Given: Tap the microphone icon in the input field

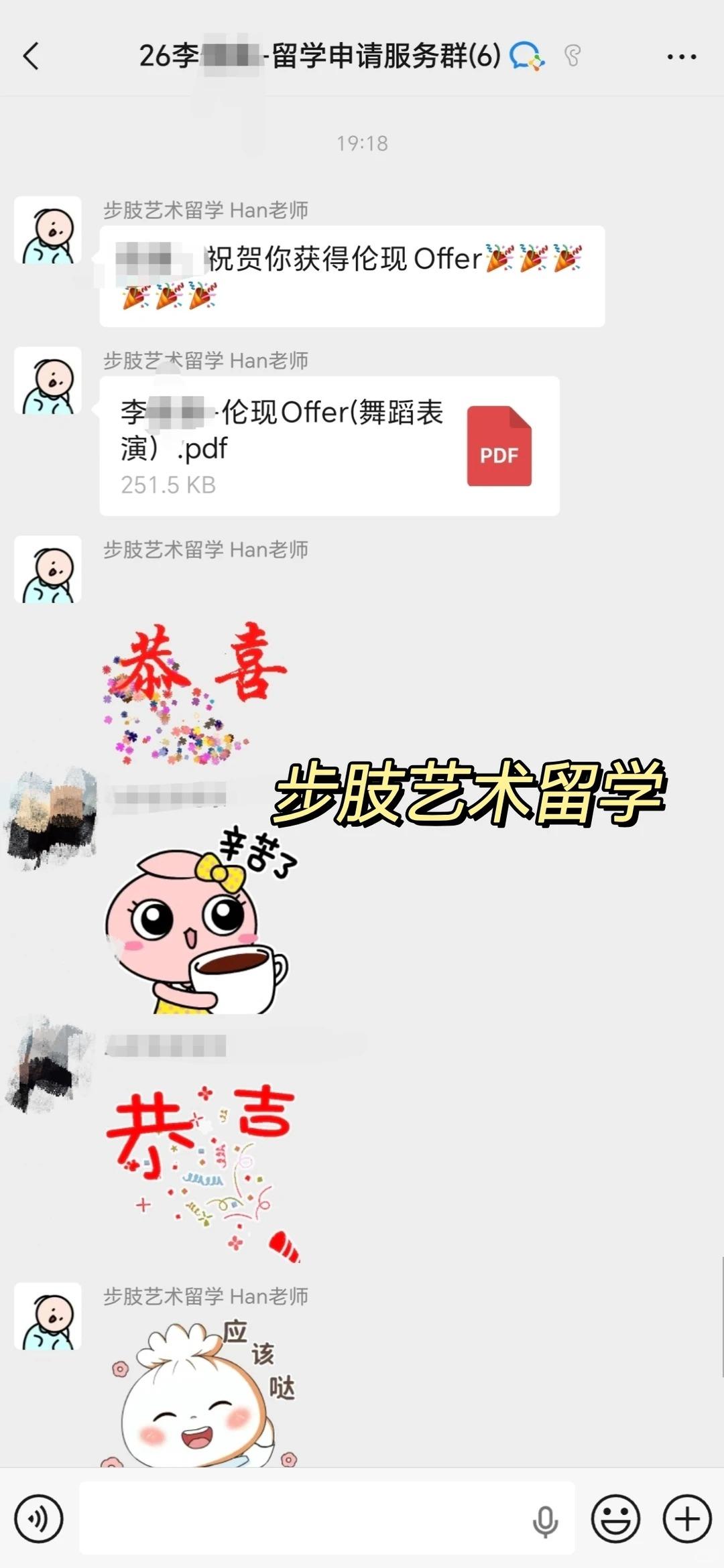Looking at the screenshot, I should [x=545, y=1520].
